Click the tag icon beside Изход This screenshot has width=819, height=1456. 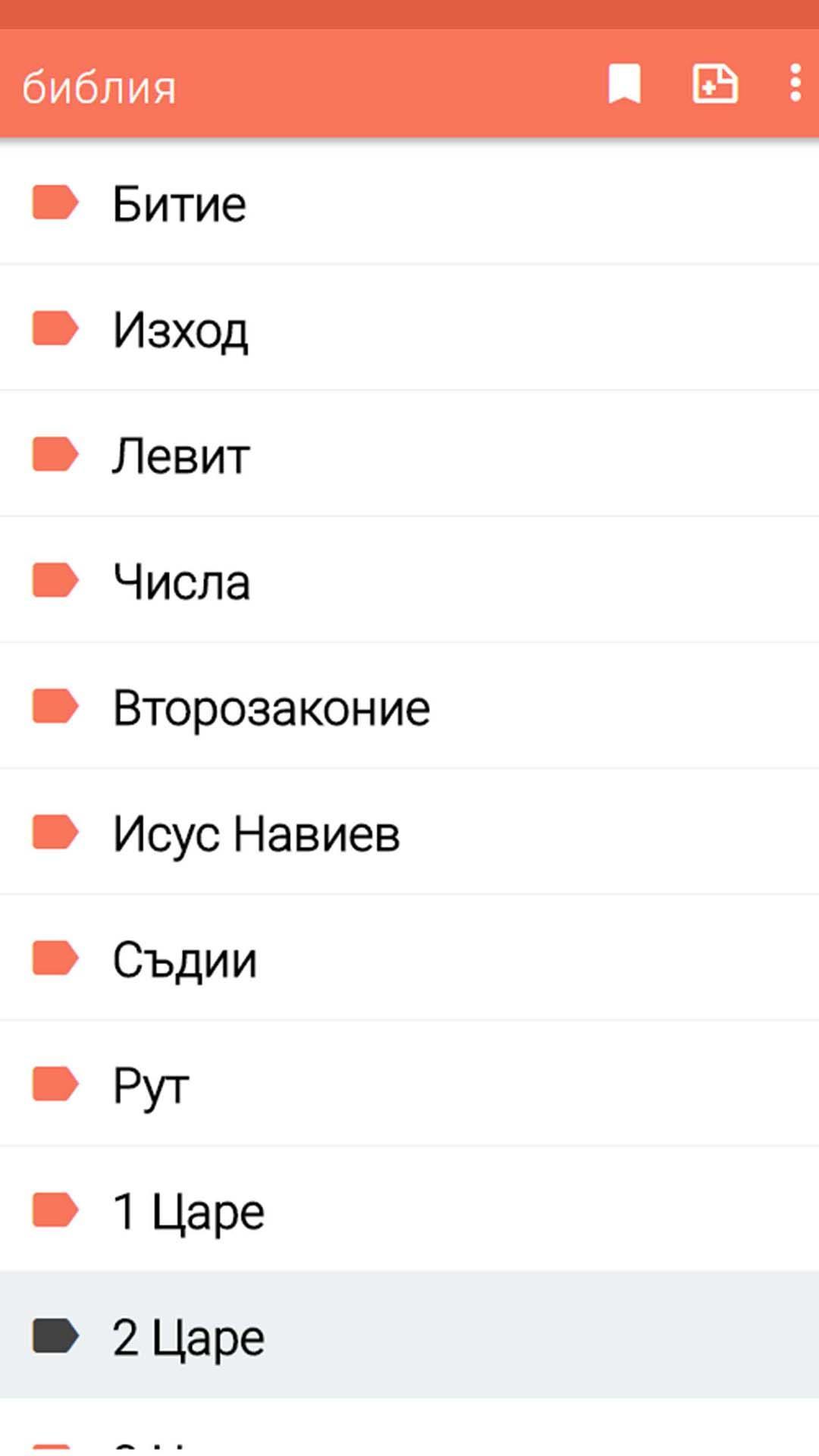55,328
